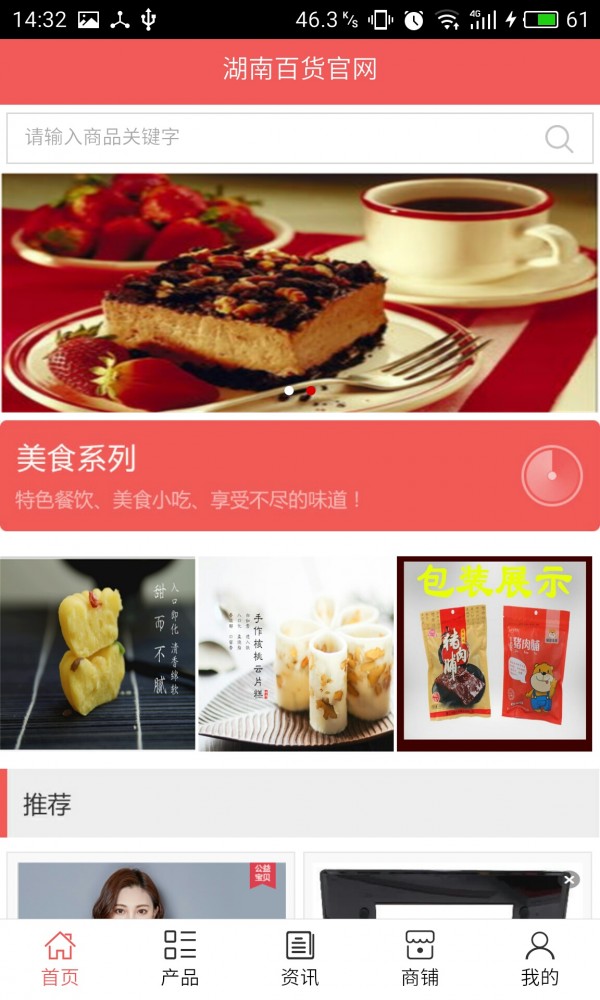Tap the product keyword search field
The image size is (600, 1000).
click(x=270, y=138)
